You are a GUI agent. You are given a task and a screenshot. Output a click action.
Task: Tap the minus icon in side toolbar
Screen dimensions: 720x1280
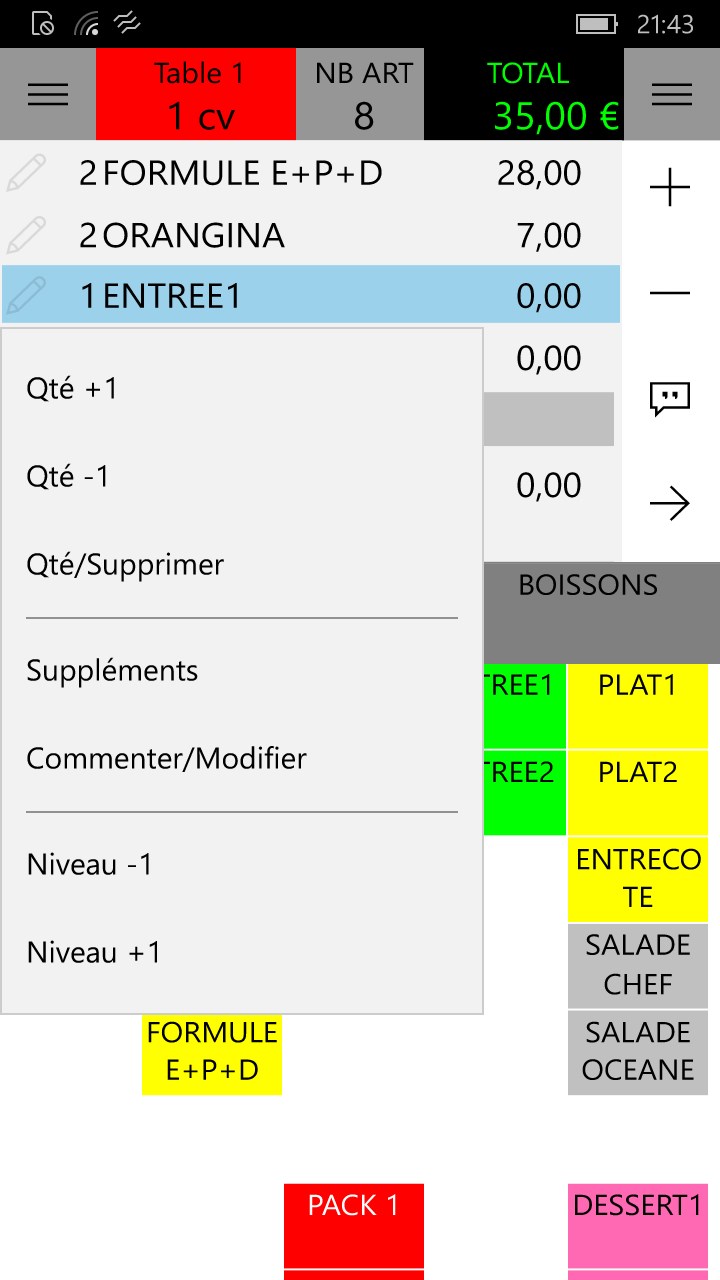tap(670, 293)
